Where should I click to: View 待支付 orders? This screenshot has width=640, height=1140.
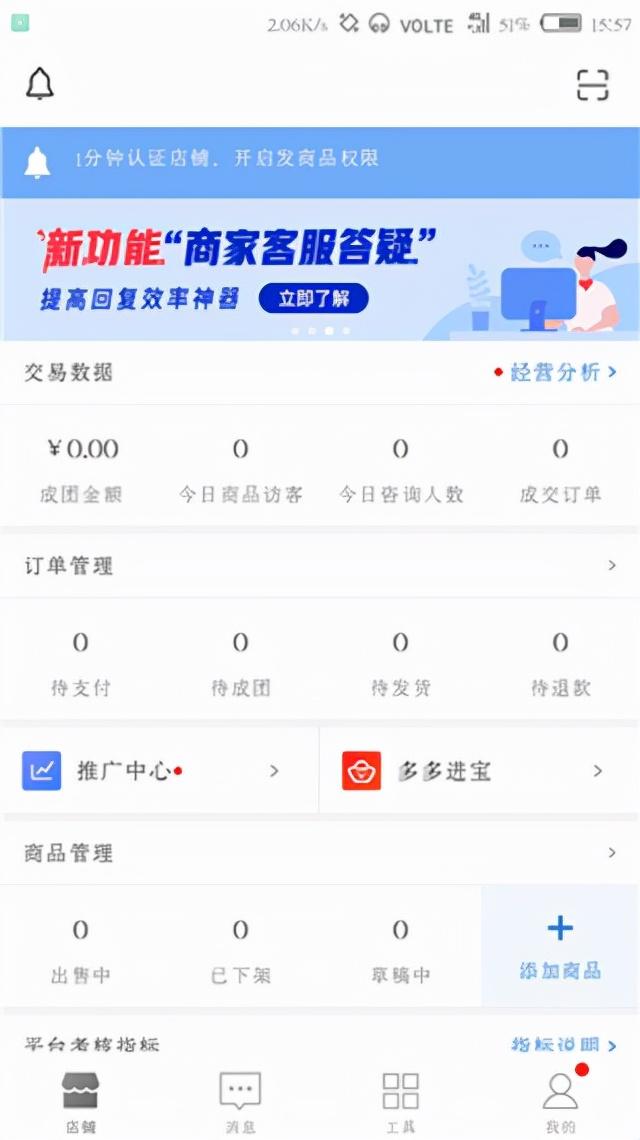(x=80, y=662)
